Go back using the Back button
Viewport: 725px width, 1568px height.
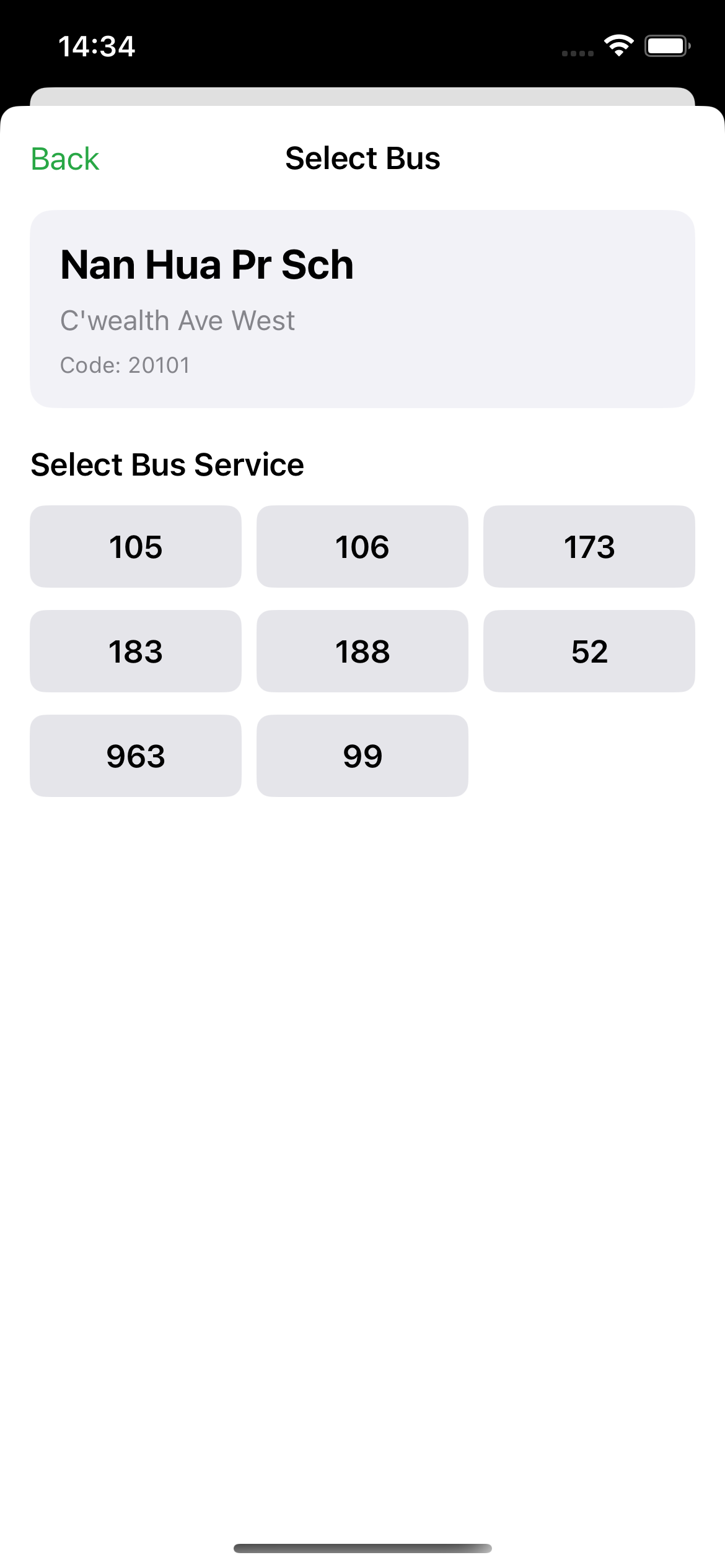pos(65,159)
